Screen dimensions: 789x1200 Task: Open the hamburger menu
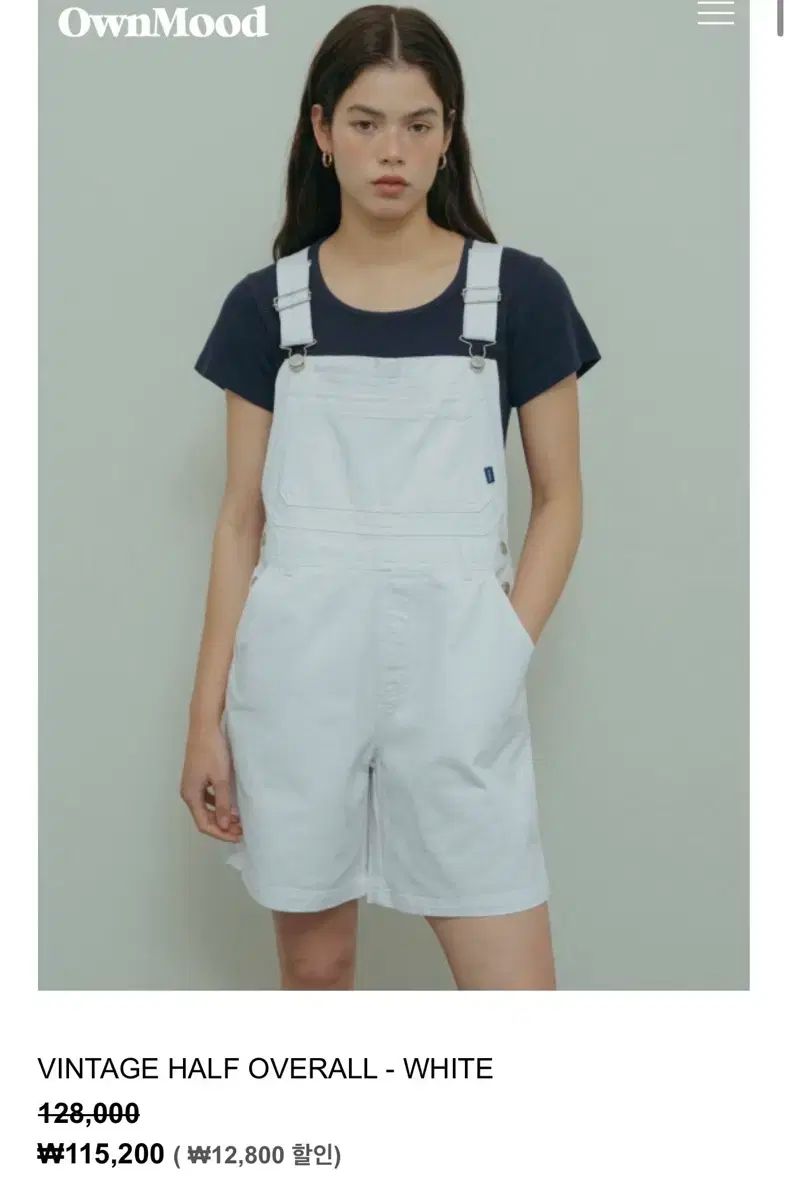(715, 14)
